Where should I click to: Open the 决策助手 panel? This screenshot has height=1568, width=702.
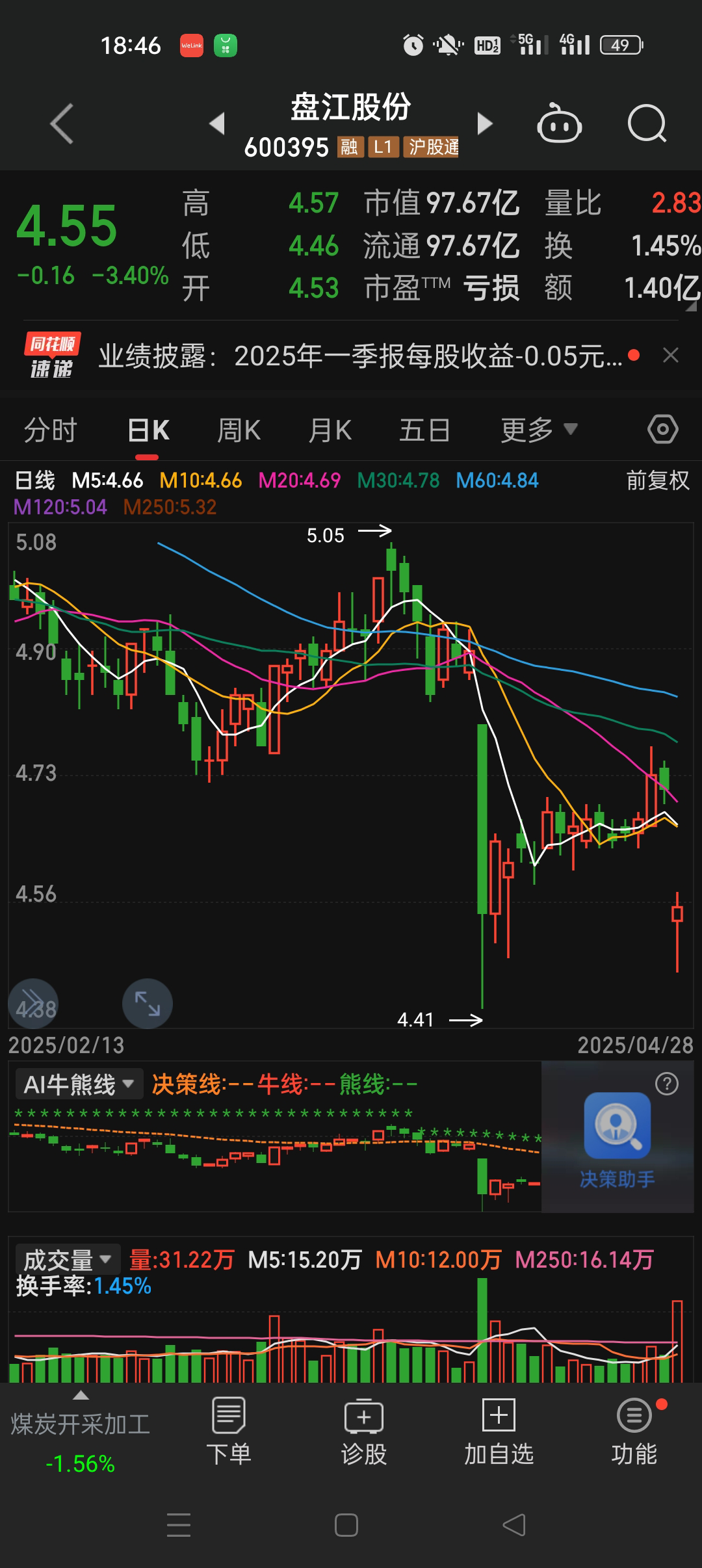(617, 1138)
